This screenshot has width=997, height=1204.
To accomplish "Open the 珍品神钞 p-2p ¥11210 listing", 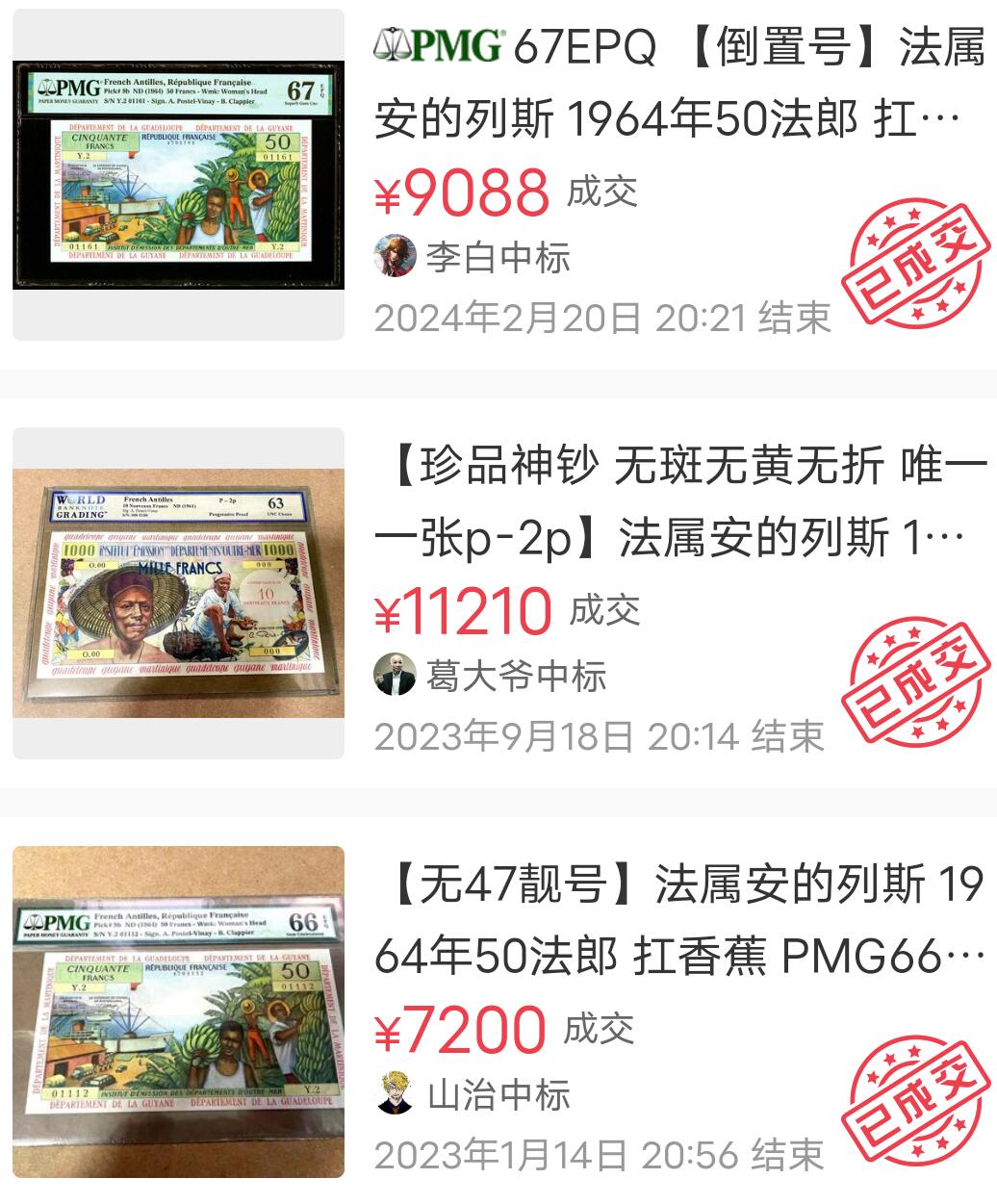I will [x=678, y=503].
